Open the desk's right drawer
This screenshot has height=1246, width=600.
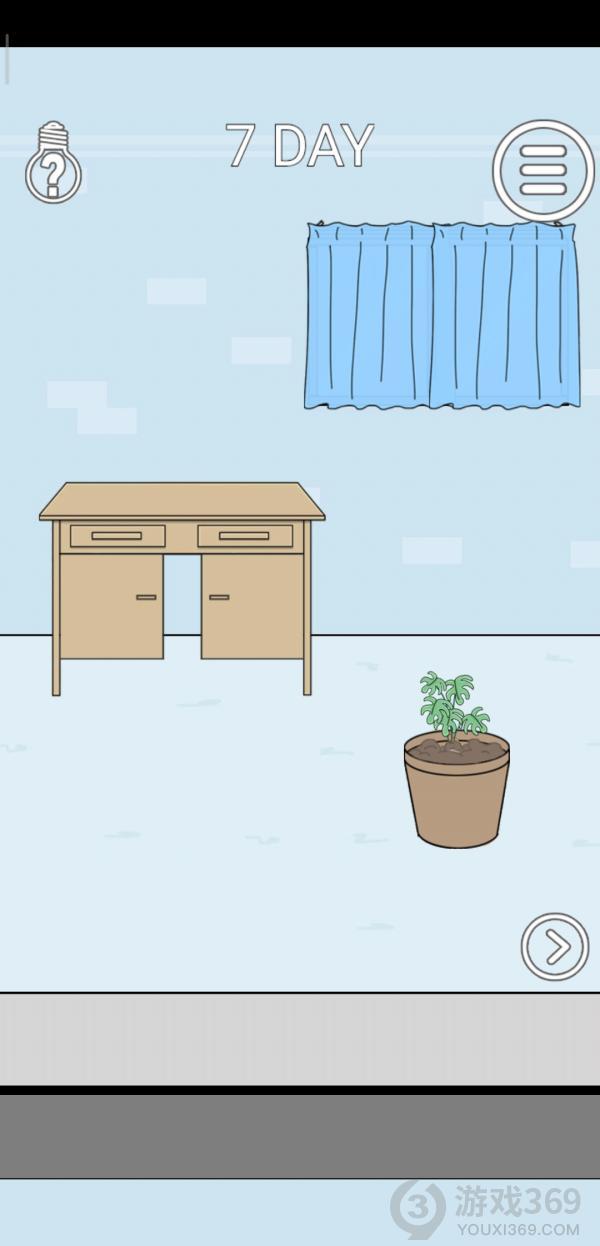point(244,536)
